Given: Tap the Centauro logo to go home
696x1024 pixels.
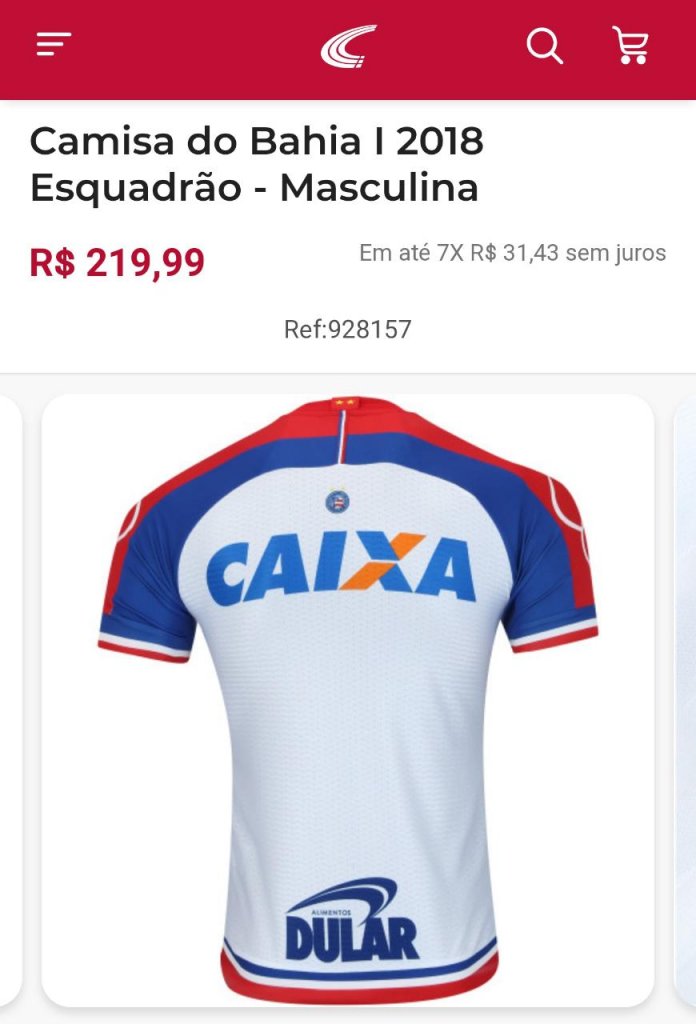Looking at the screenshot, I should coord(348,46).
